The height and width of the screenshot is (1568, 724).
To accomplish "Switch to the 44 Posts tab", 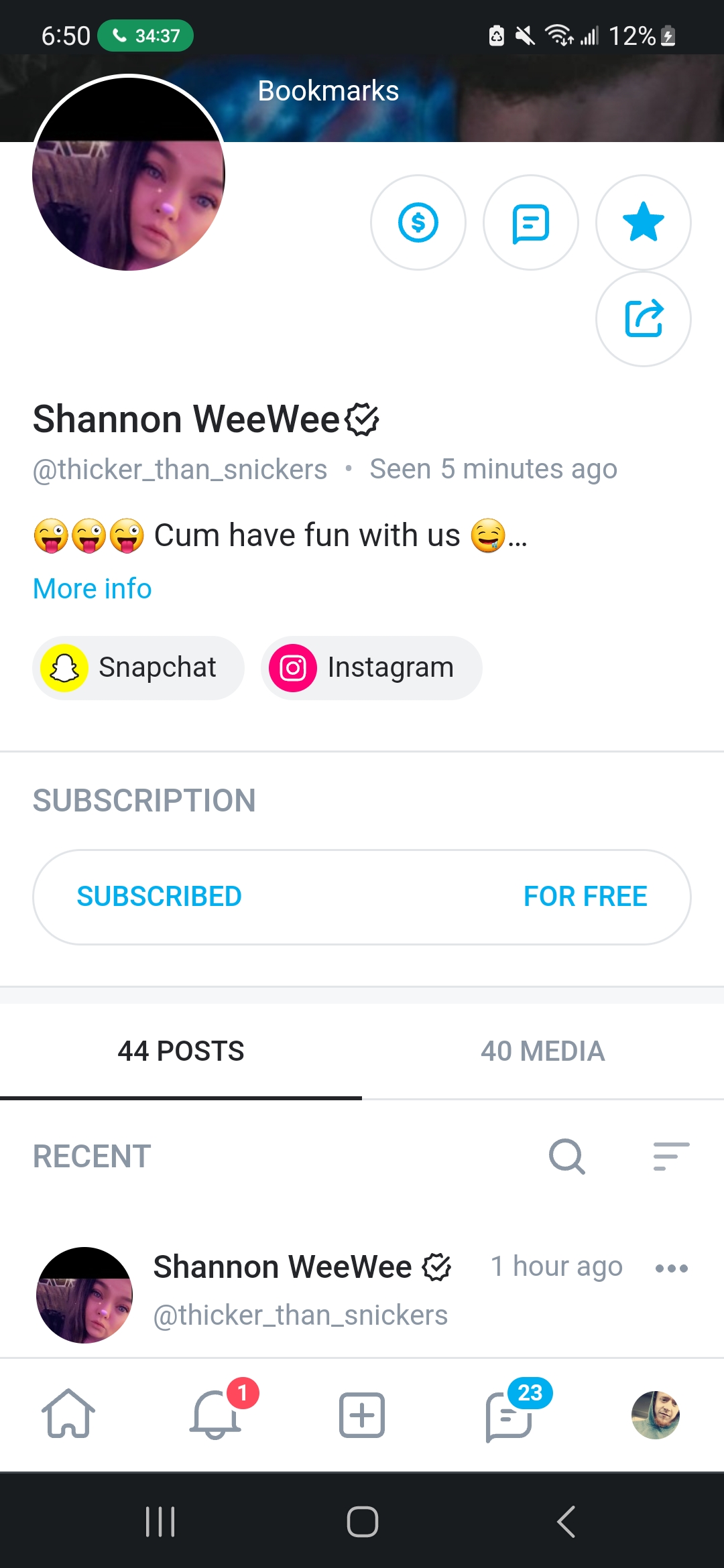I will 181,1051.
